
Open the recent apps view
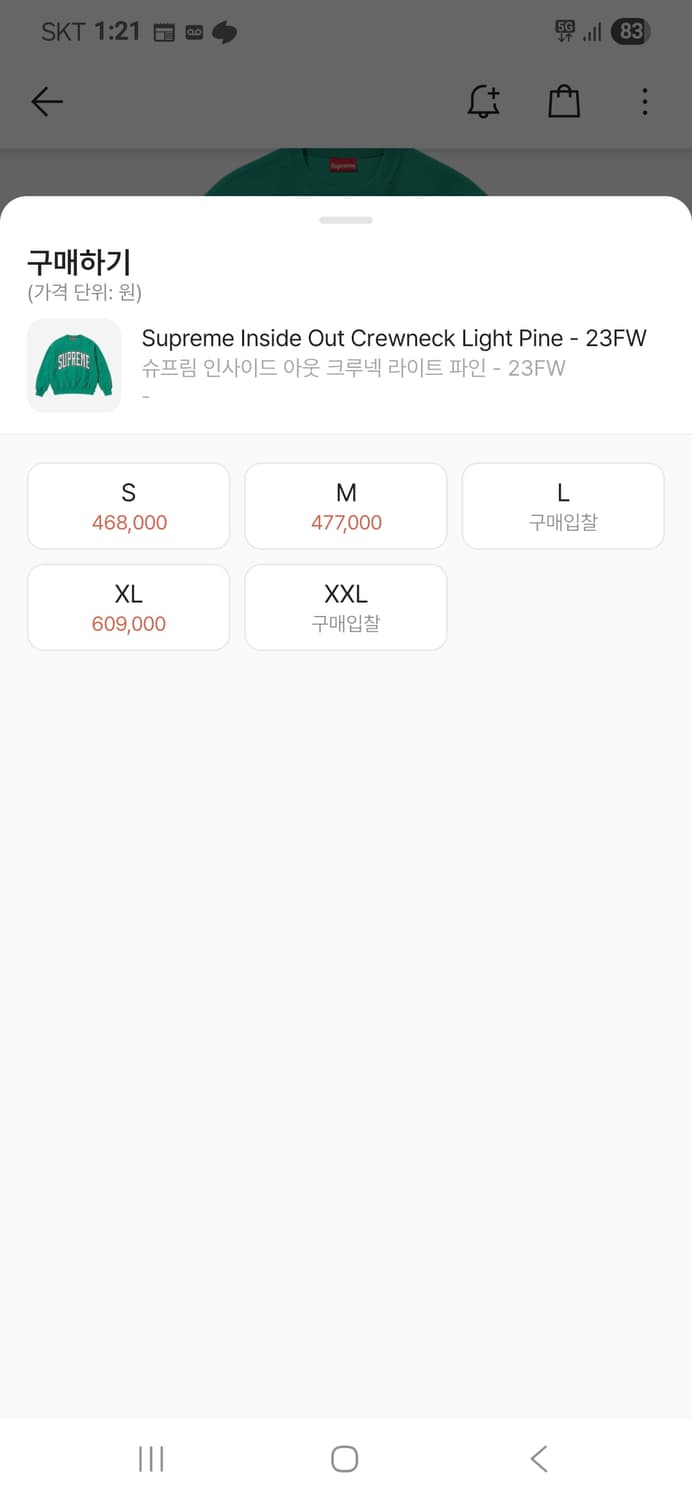(151, 1459)
